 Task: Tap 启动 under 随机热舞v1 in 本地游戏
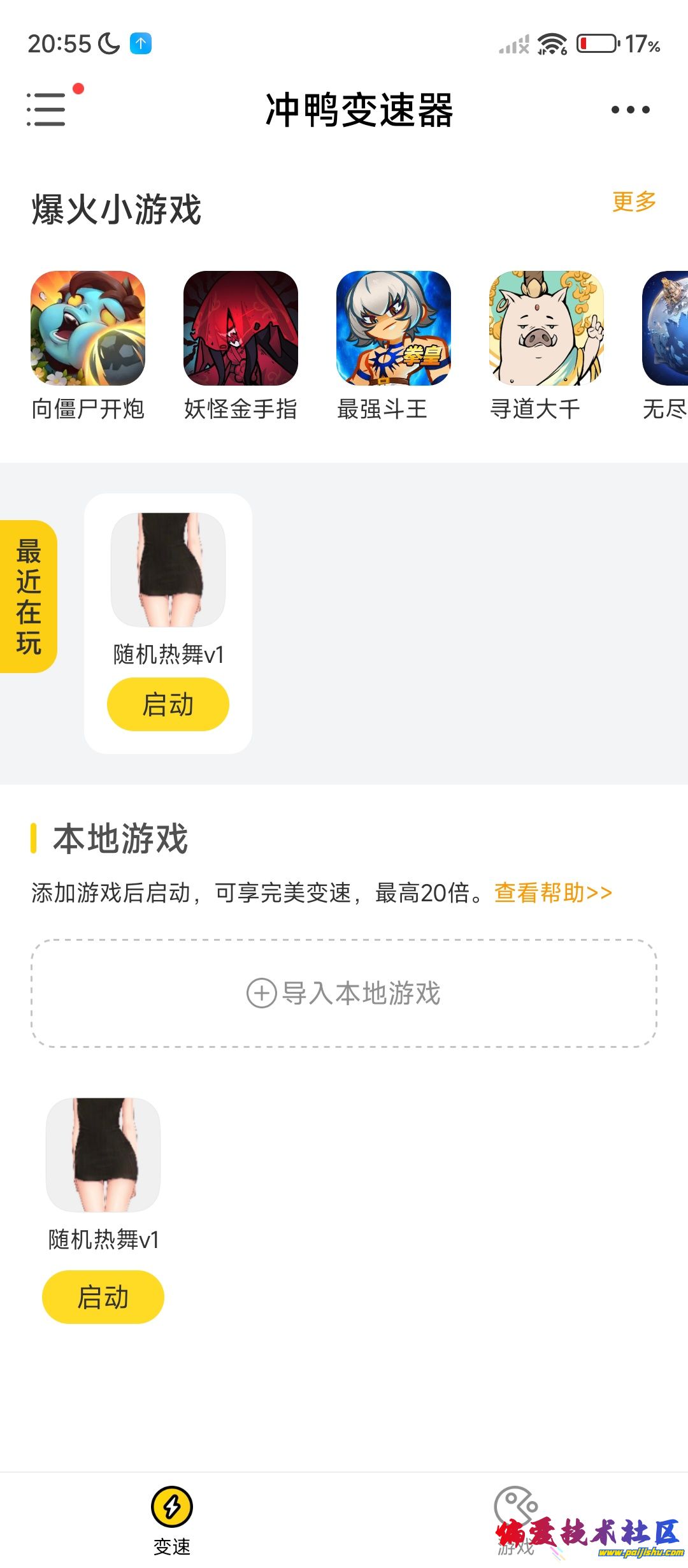103,1297
